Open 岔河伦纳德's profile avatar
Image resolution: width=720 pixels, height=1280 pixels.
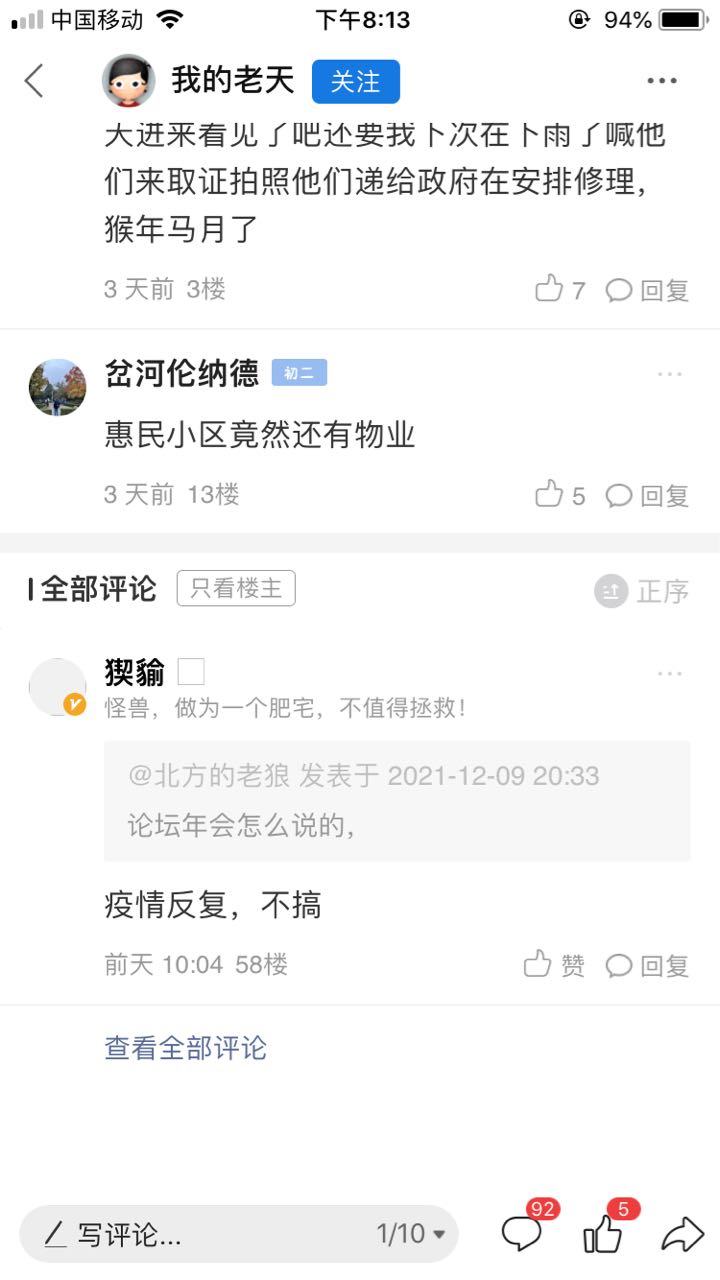pos(57,387)
